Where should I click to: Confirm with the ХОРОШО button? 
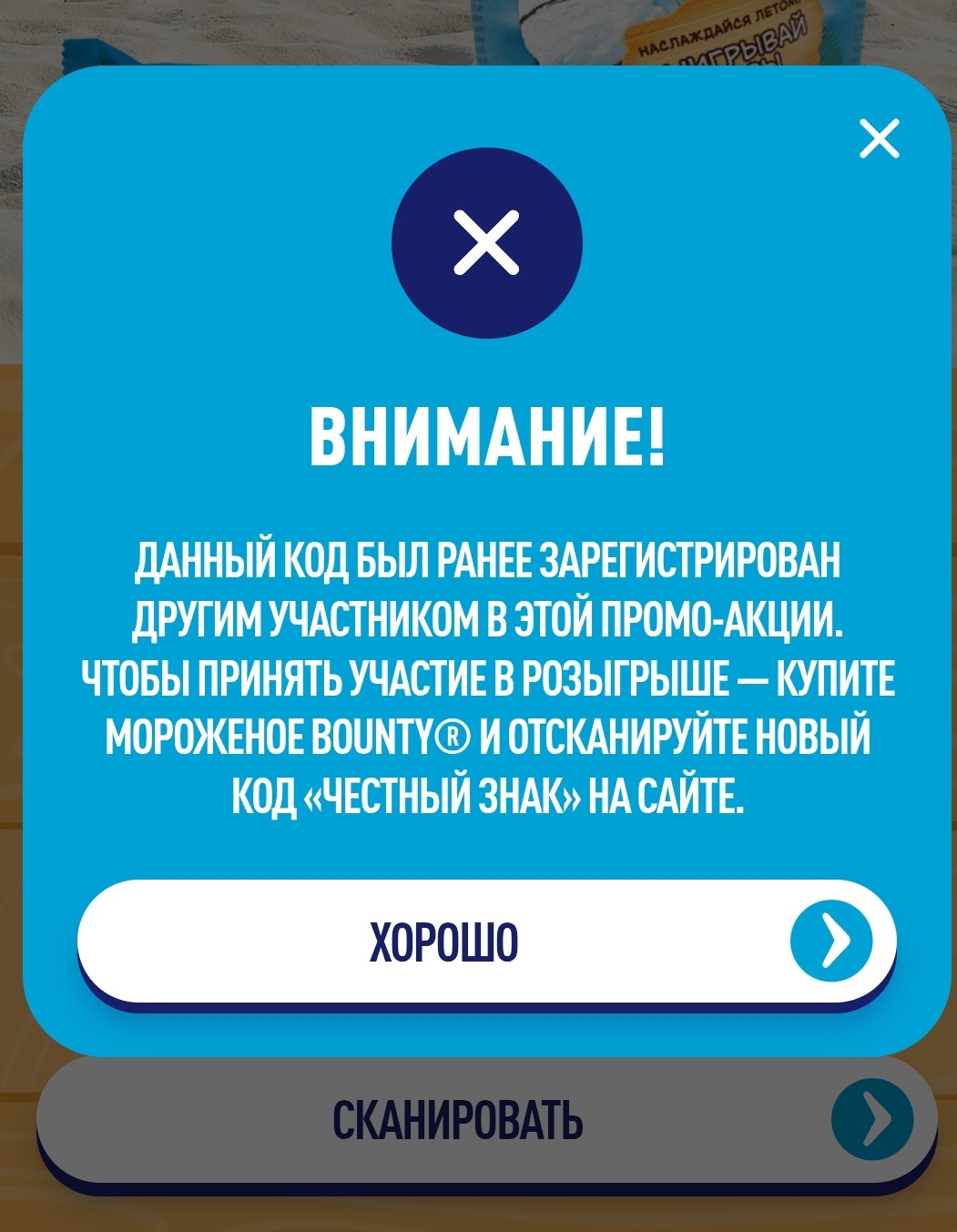pos(486,942)
